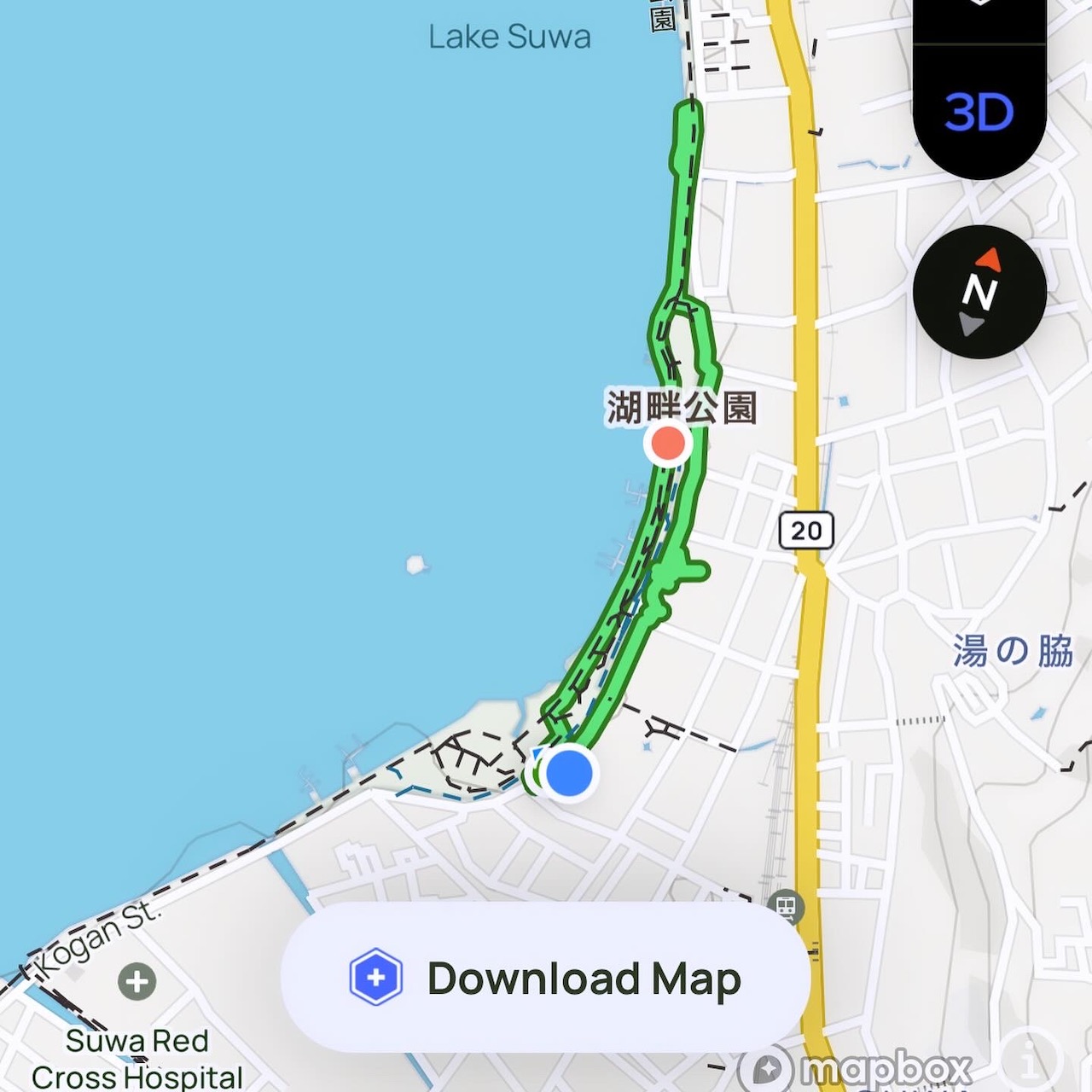Tap the compass to reset north
The image size is (1092, 1092).
tap(979, 292)
